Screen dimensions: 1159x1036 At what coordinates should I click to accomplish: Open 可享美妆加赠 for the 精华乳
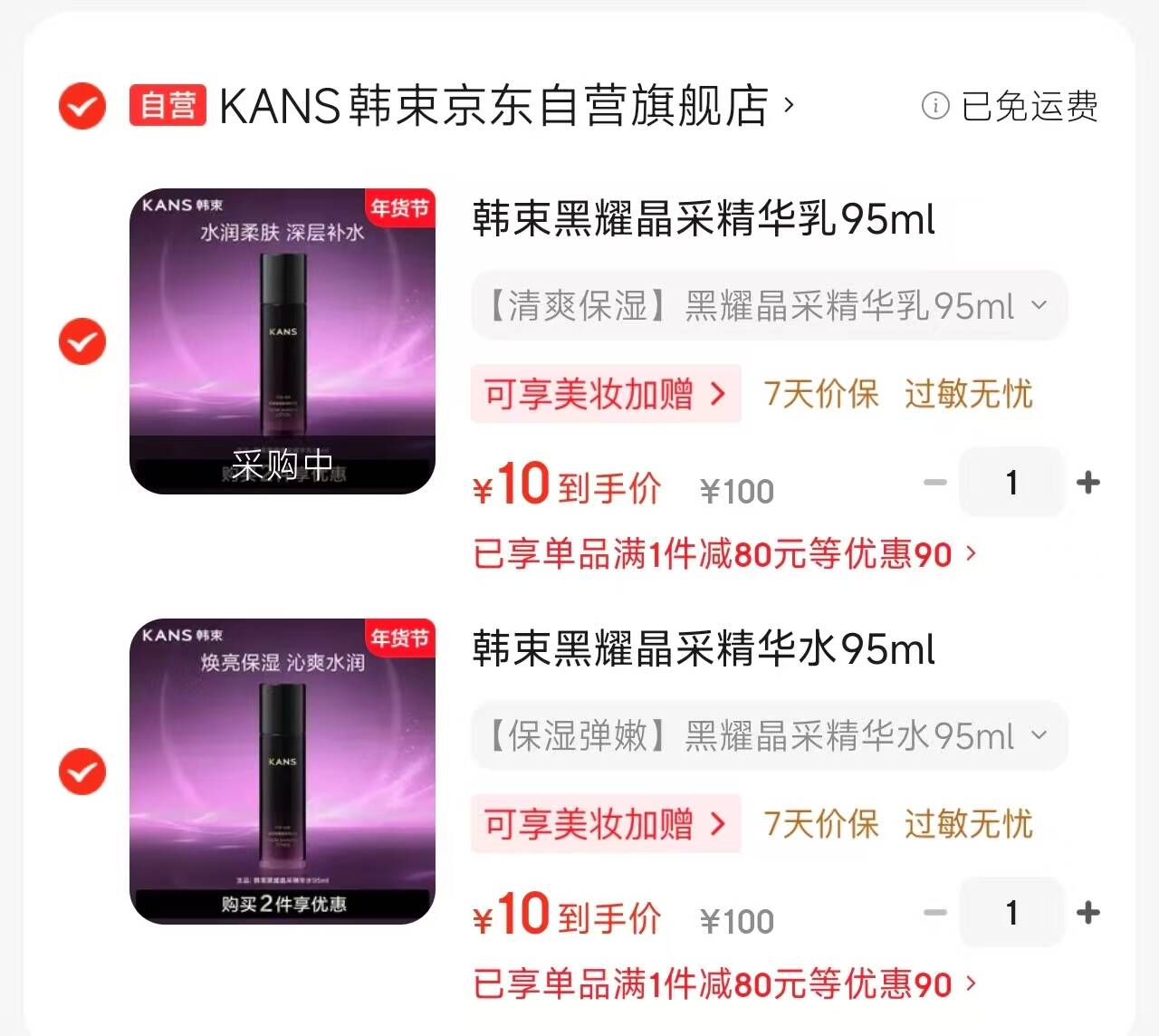pyautogui.click(x=605, y=394)
